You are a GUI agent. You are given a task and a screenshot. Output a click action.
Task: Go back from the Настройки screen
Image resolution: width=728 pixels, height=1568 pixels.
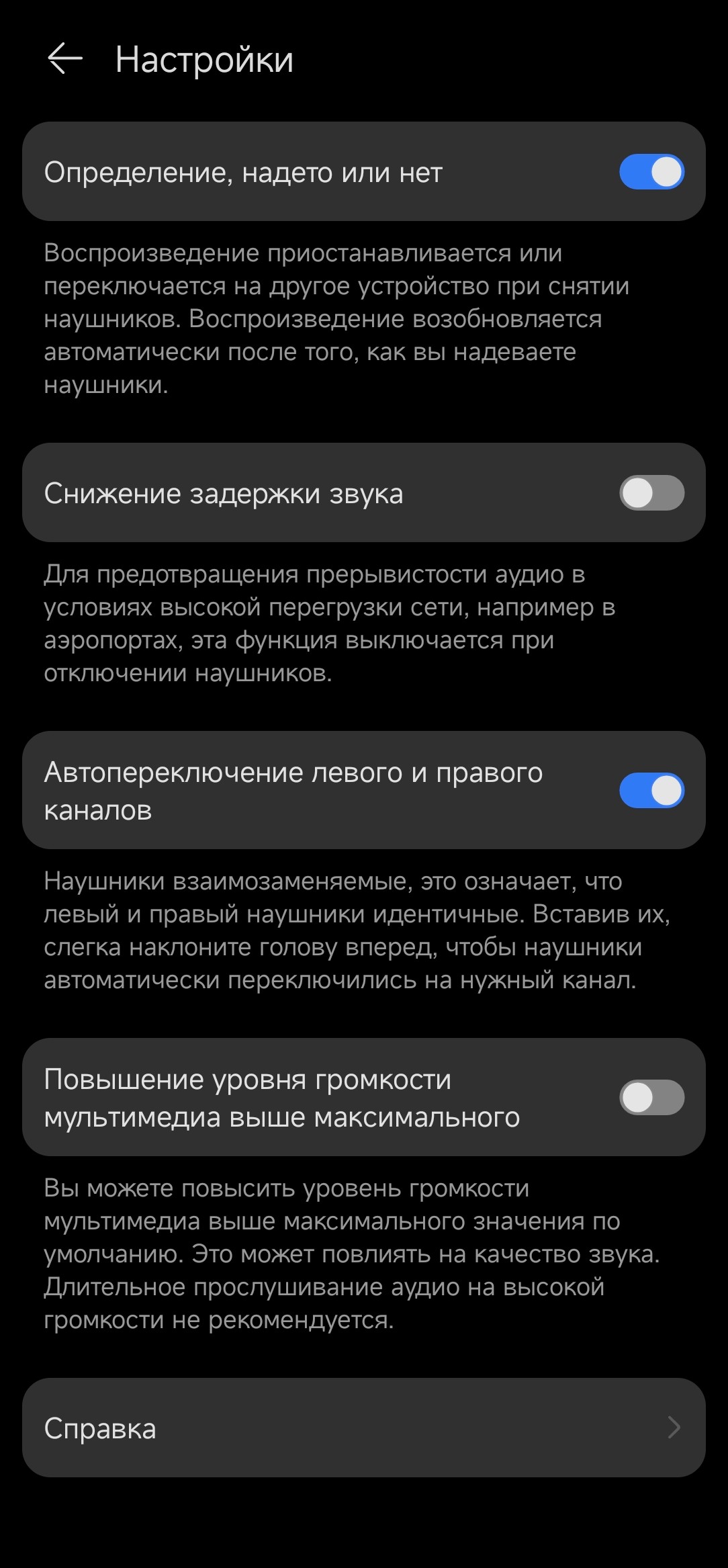click(65, 59)
